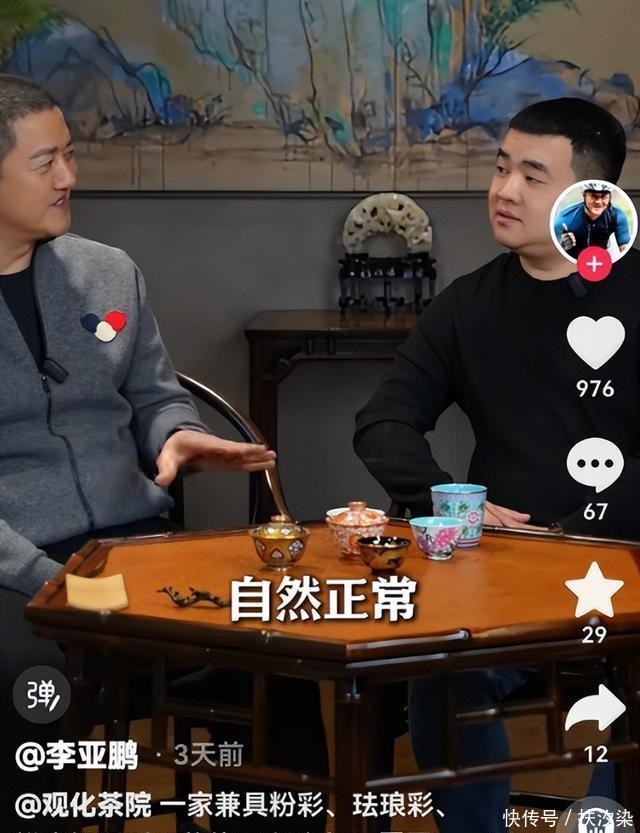Image resolution: width=640 pixels, height=833 pixels.
Task: Add this video to favorites with the star
Action: pos(594,590)
